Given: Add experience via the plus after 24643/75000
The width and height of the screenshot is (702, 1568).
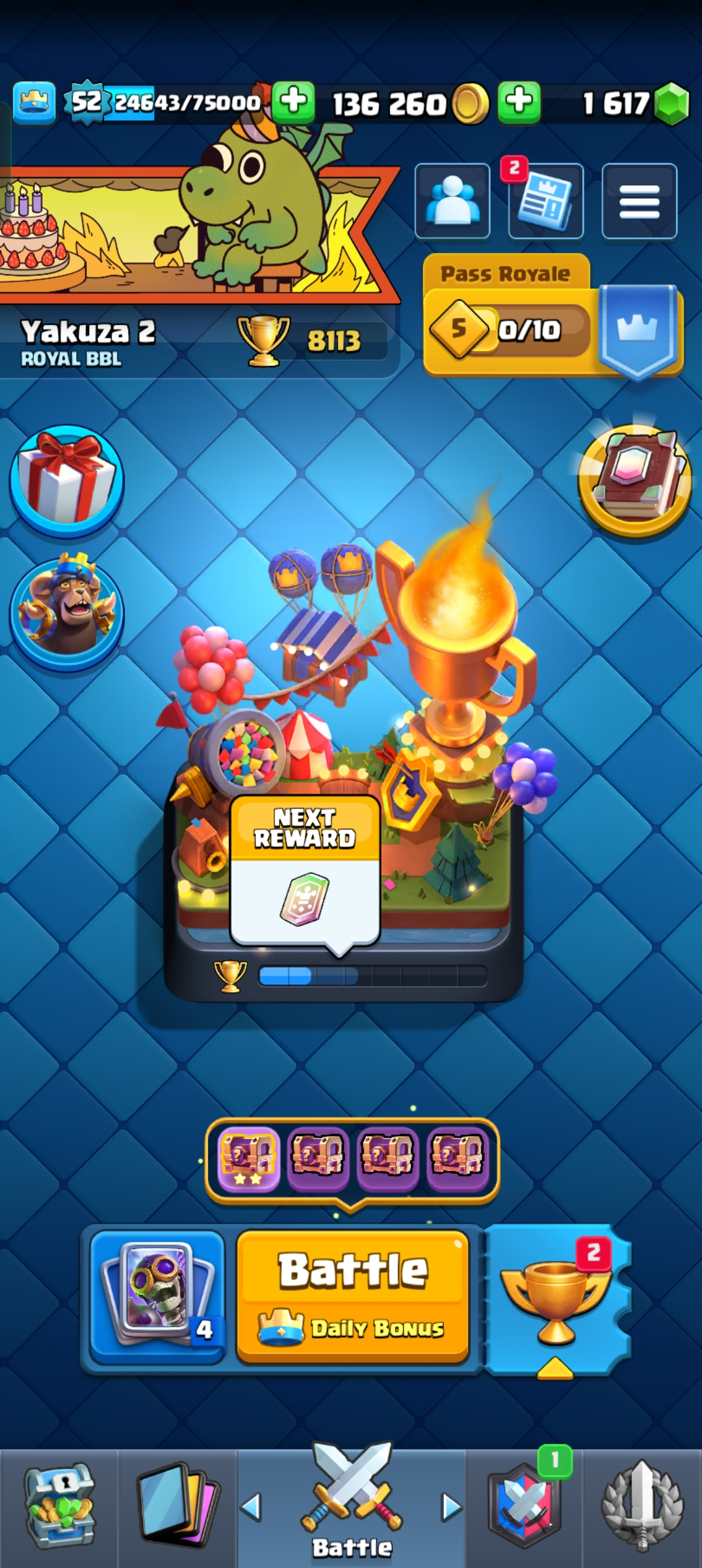Looking at the screenshot, I should click(x=293, y=103).
